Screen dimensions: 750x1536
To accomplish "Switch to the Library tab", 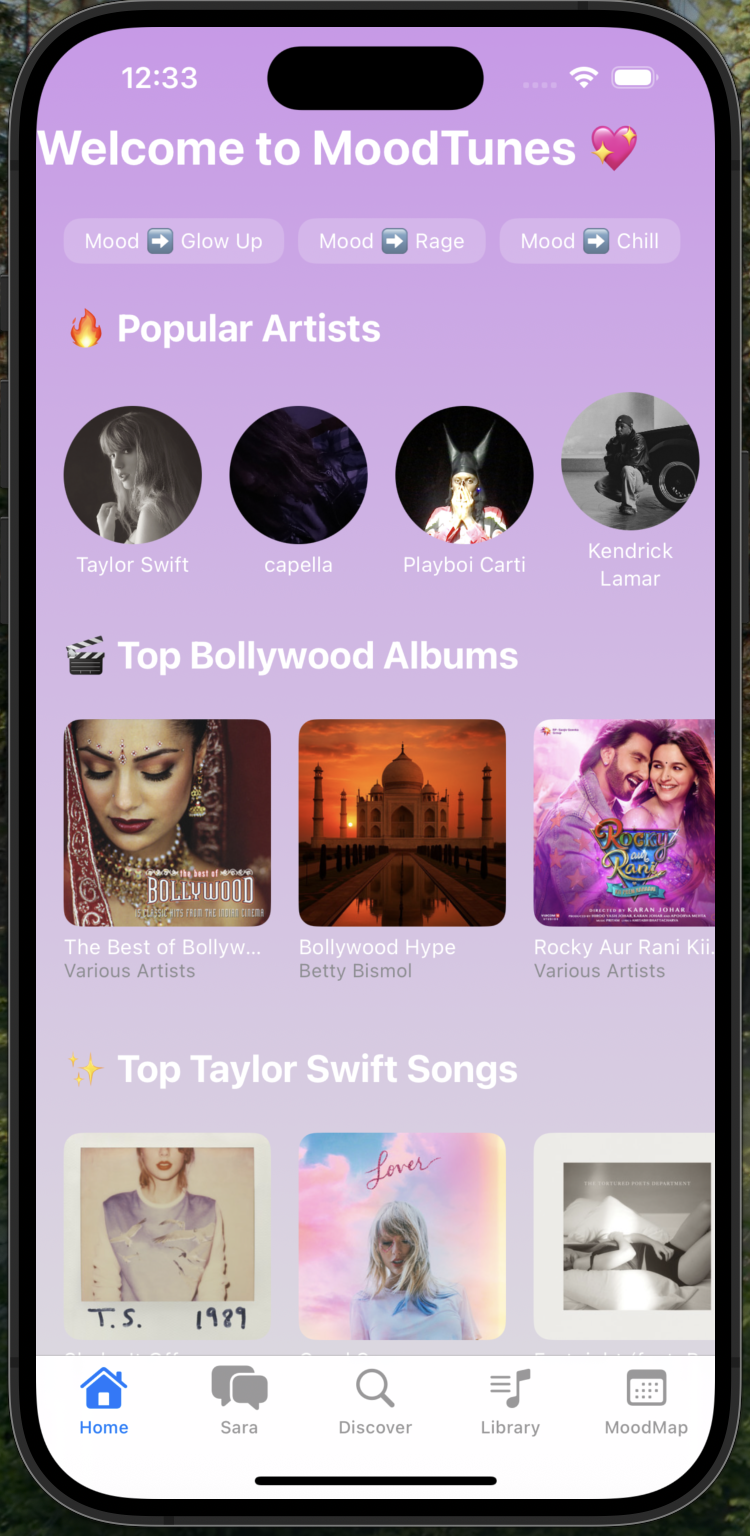I will 510,1402.
